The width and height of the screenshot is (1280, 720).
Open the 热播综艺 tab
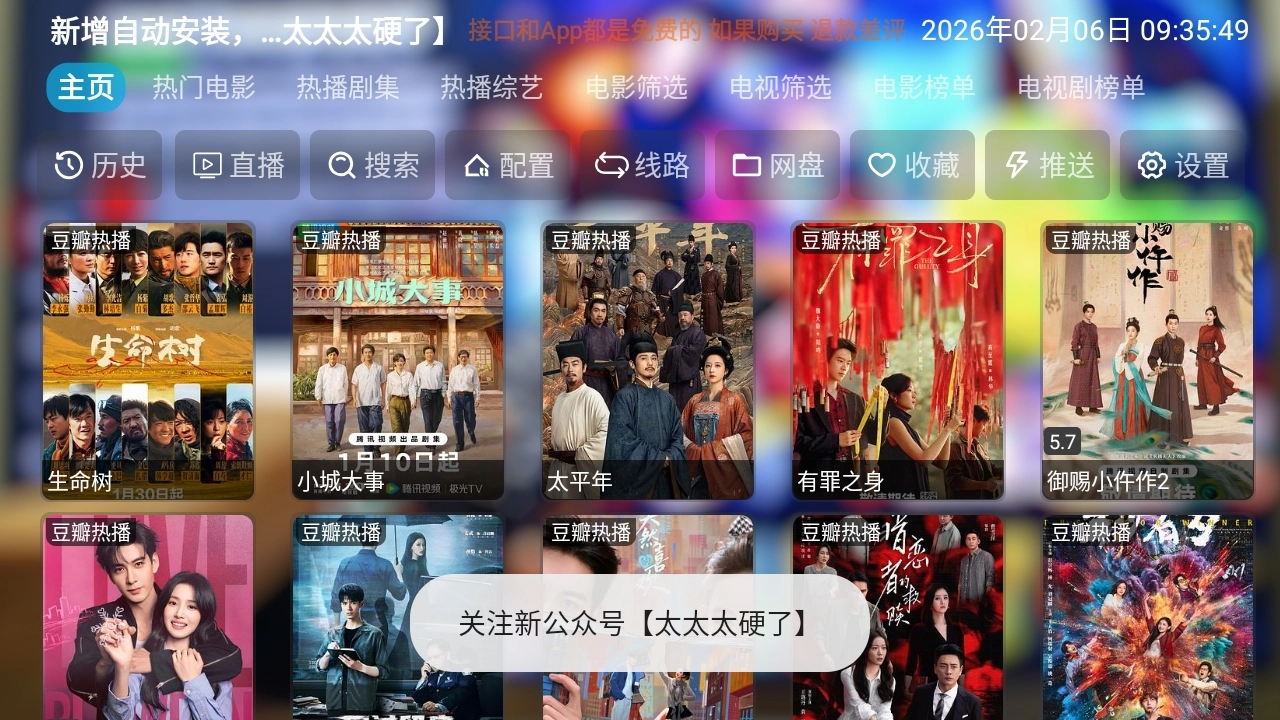pos(492,88)
